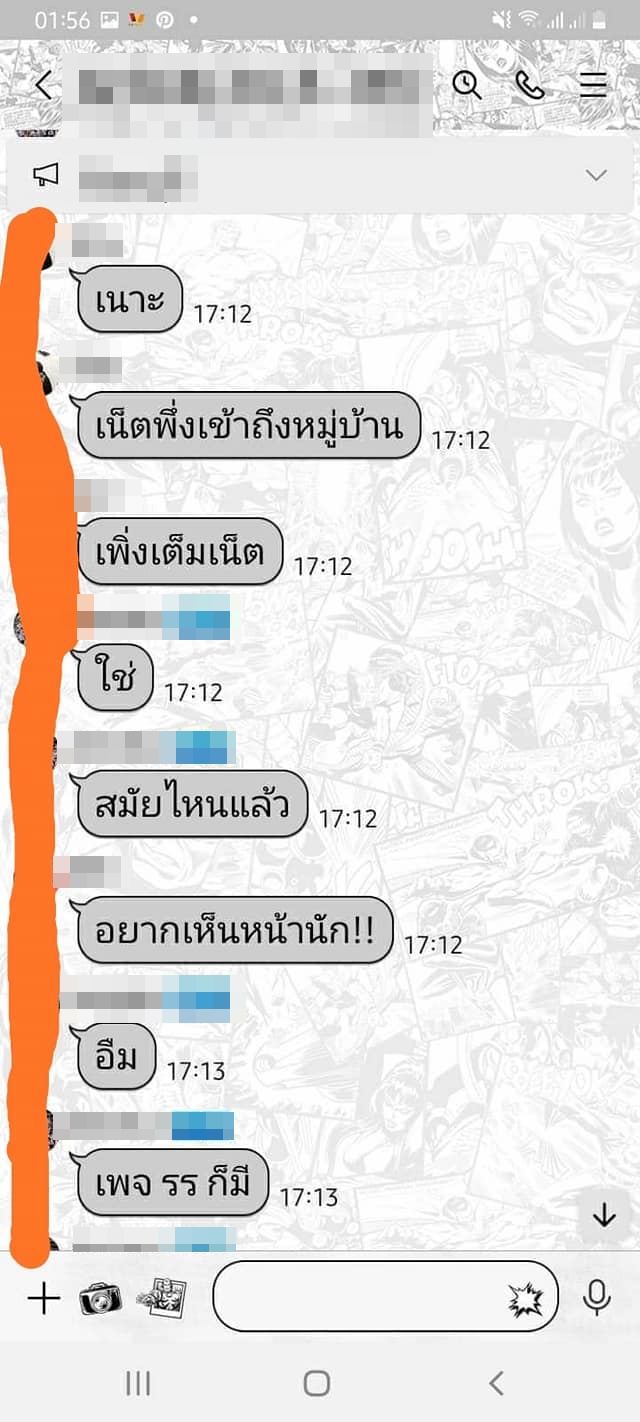Screen dimensions: 640x1422
Task: Search within this chat
Action: (467, 85)
